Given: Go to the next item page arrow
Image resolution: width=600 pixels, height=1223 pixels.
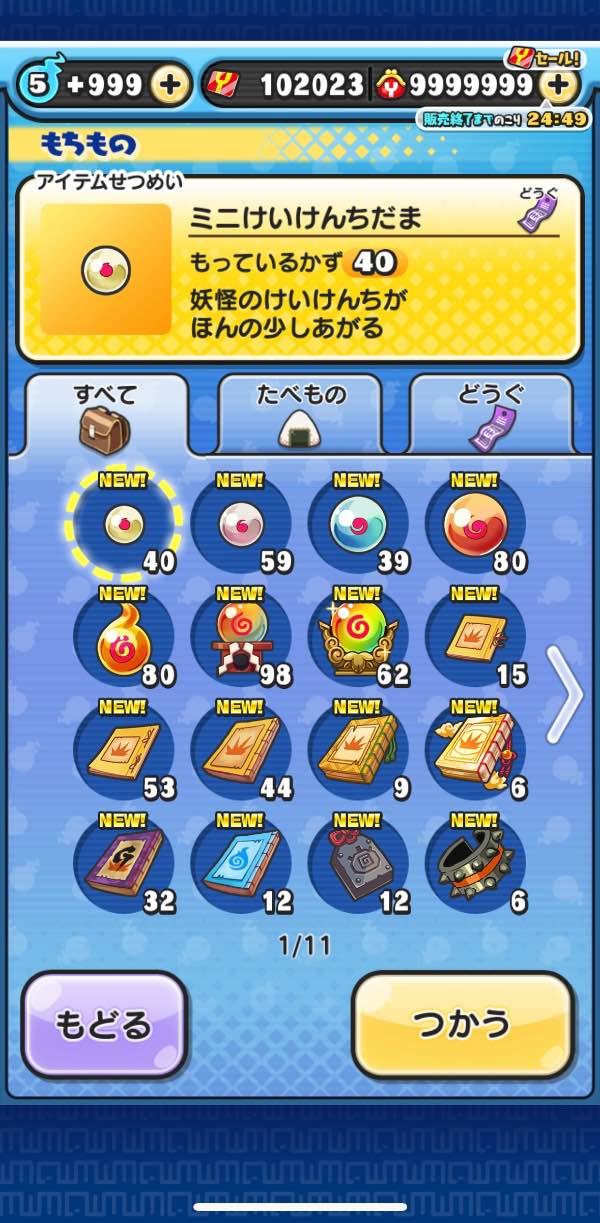Looking at the screenshot, I should [565, 693].
